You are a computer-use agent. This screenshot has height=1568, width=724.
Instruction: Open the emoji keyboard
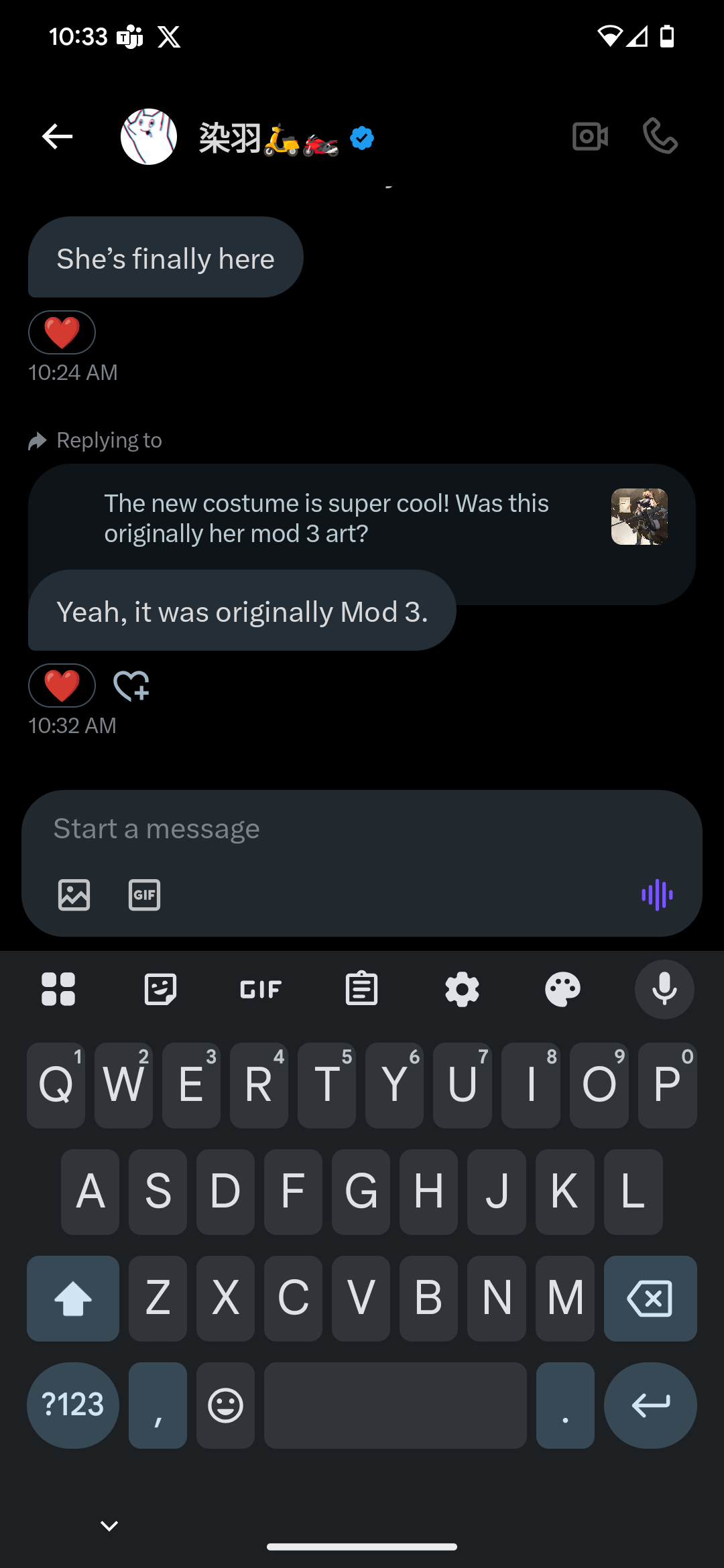[x=225, y=1405]
